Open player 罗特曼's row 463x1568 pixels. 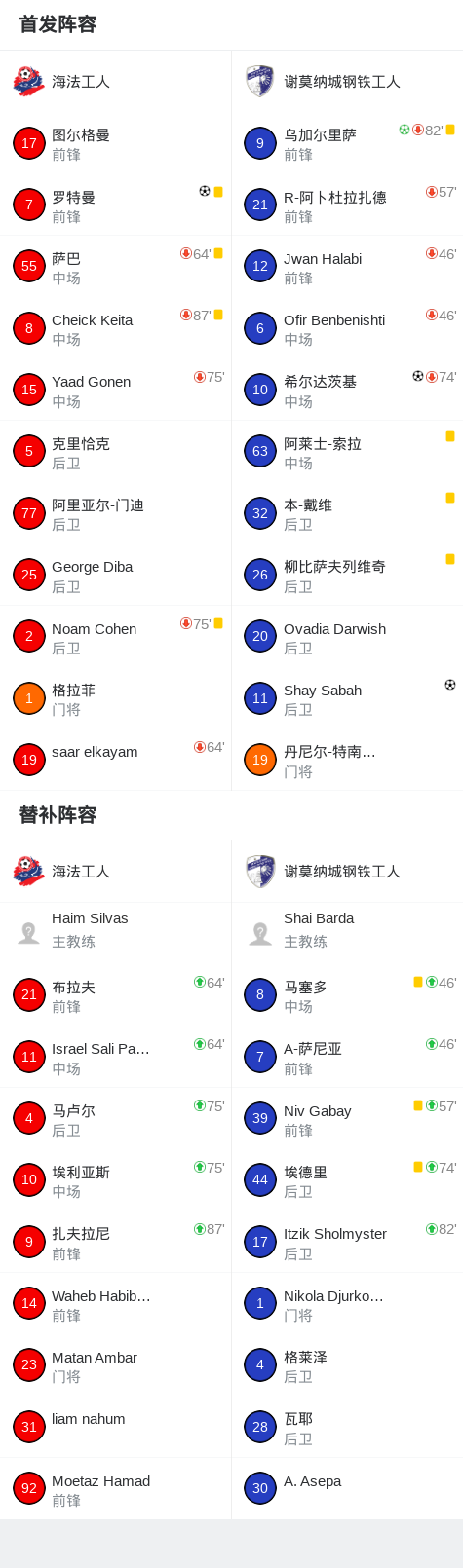115,205
